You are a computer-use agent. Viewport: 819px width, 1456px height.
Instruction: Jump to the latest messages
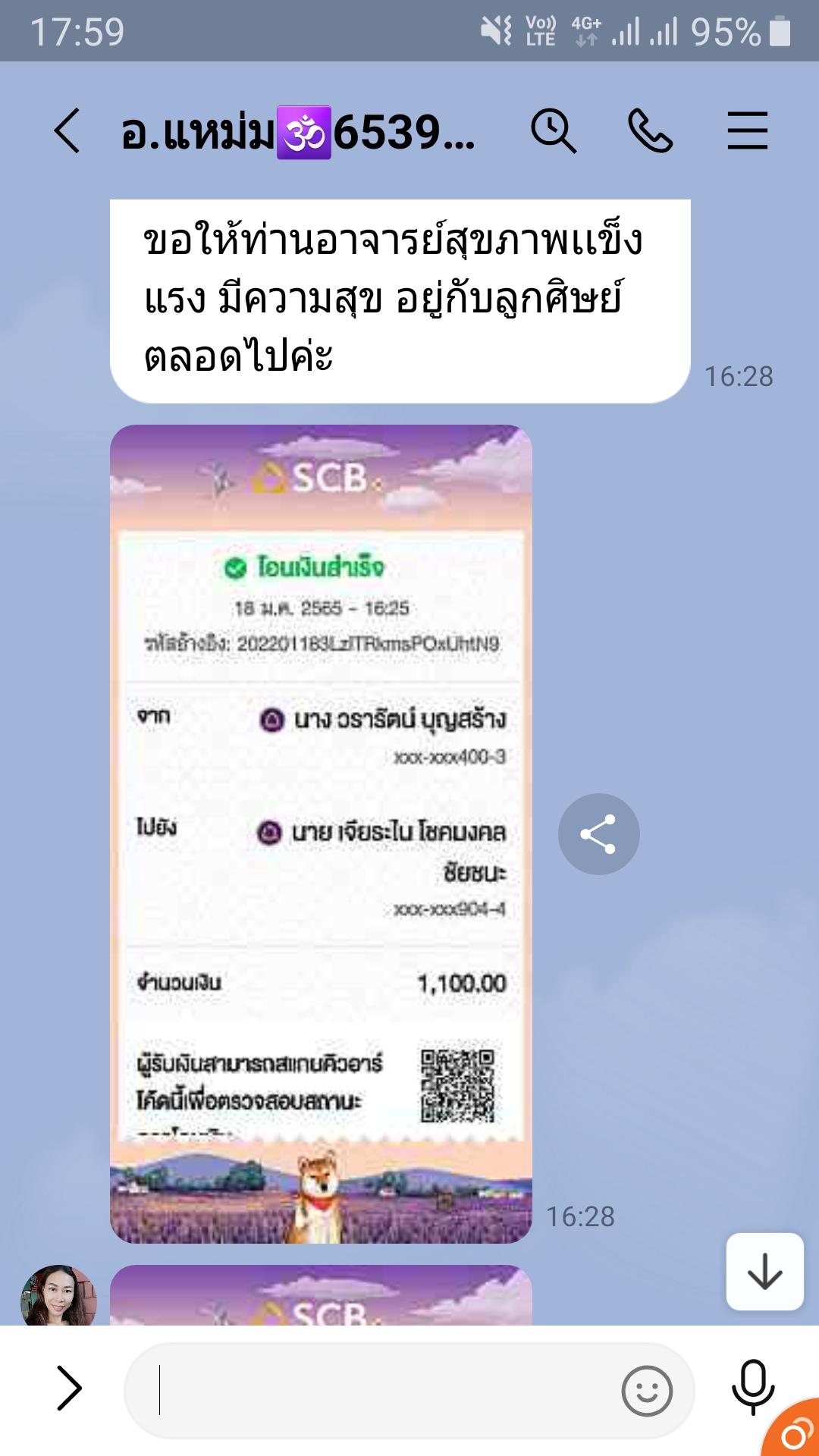[764, 1272]
